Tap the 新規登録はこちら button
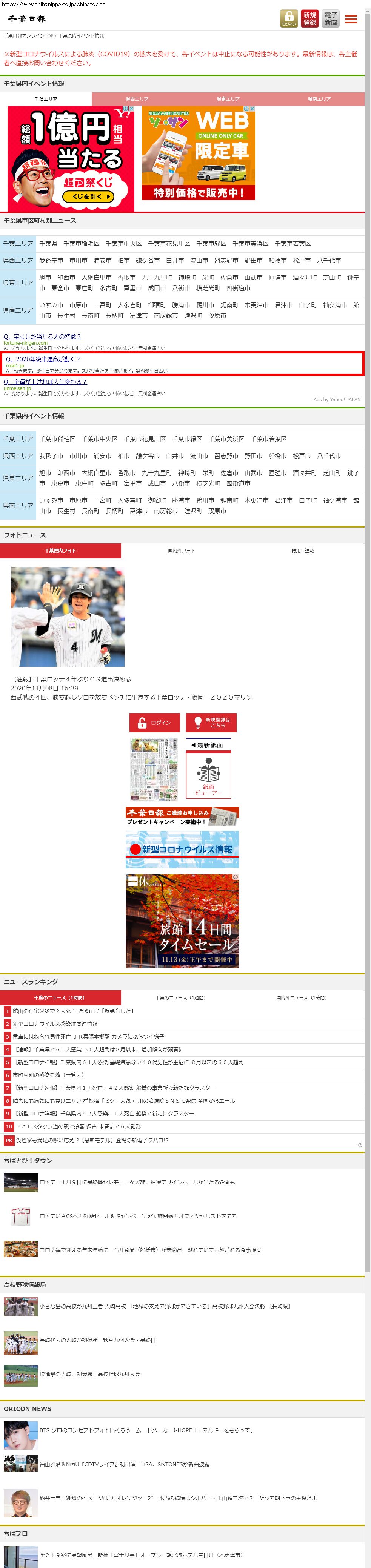The height and width of the screenshot is (1568, 371). tap(211, 723)
